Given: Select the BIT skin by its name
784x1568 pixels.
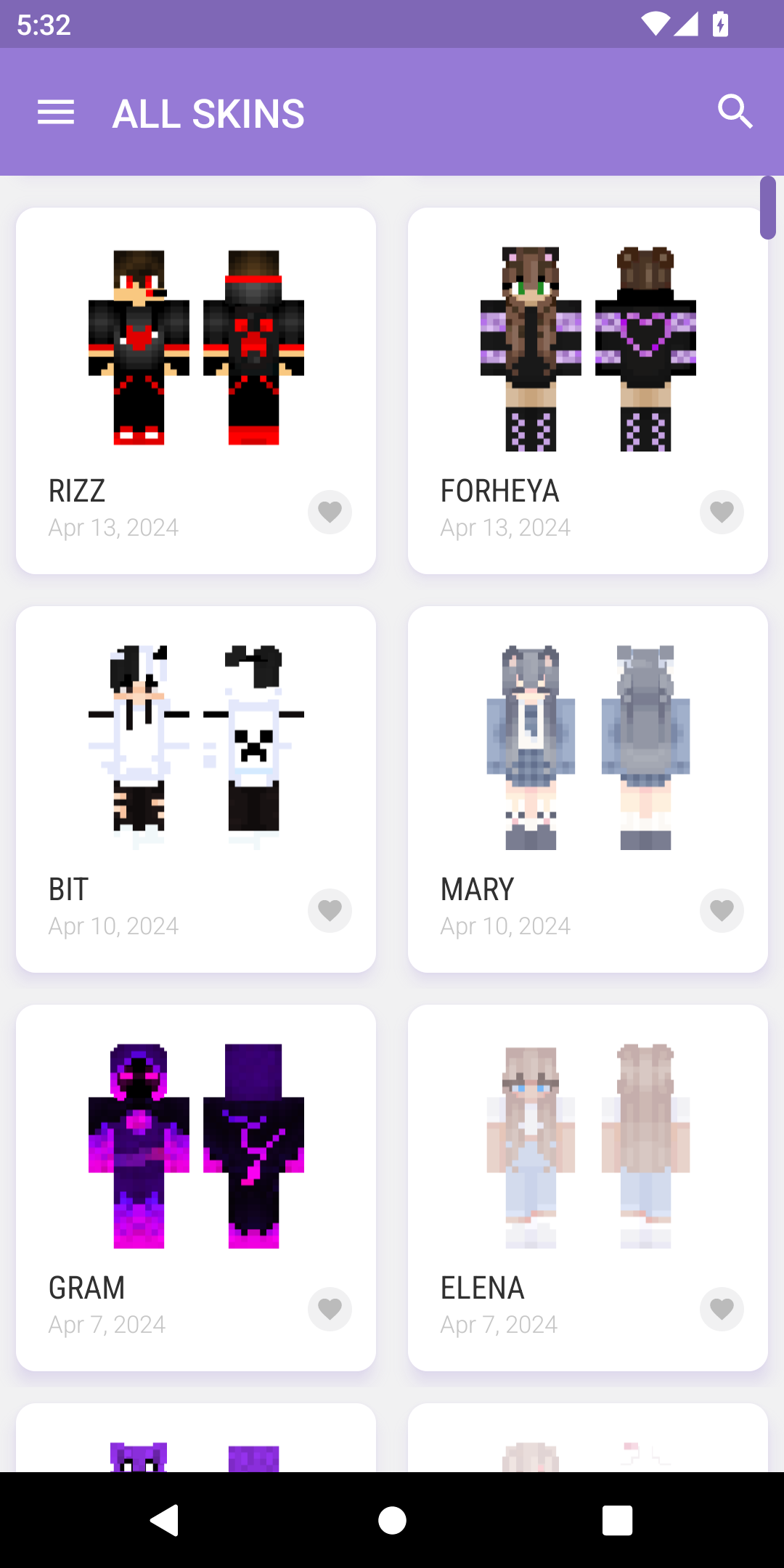Looking at the screenshot, I should point(68,889).
